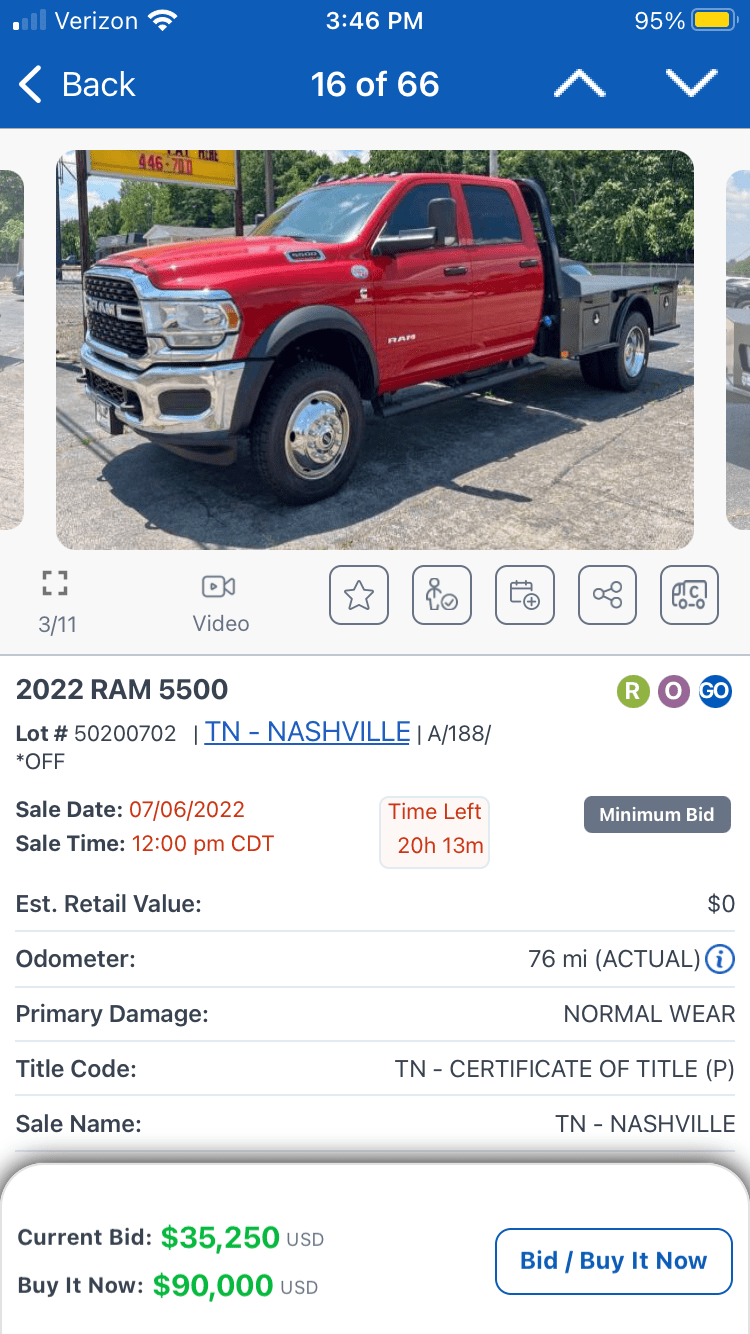Add the sale date to calendar
This screenshot has height=1334, width=750.
[525, 595]
